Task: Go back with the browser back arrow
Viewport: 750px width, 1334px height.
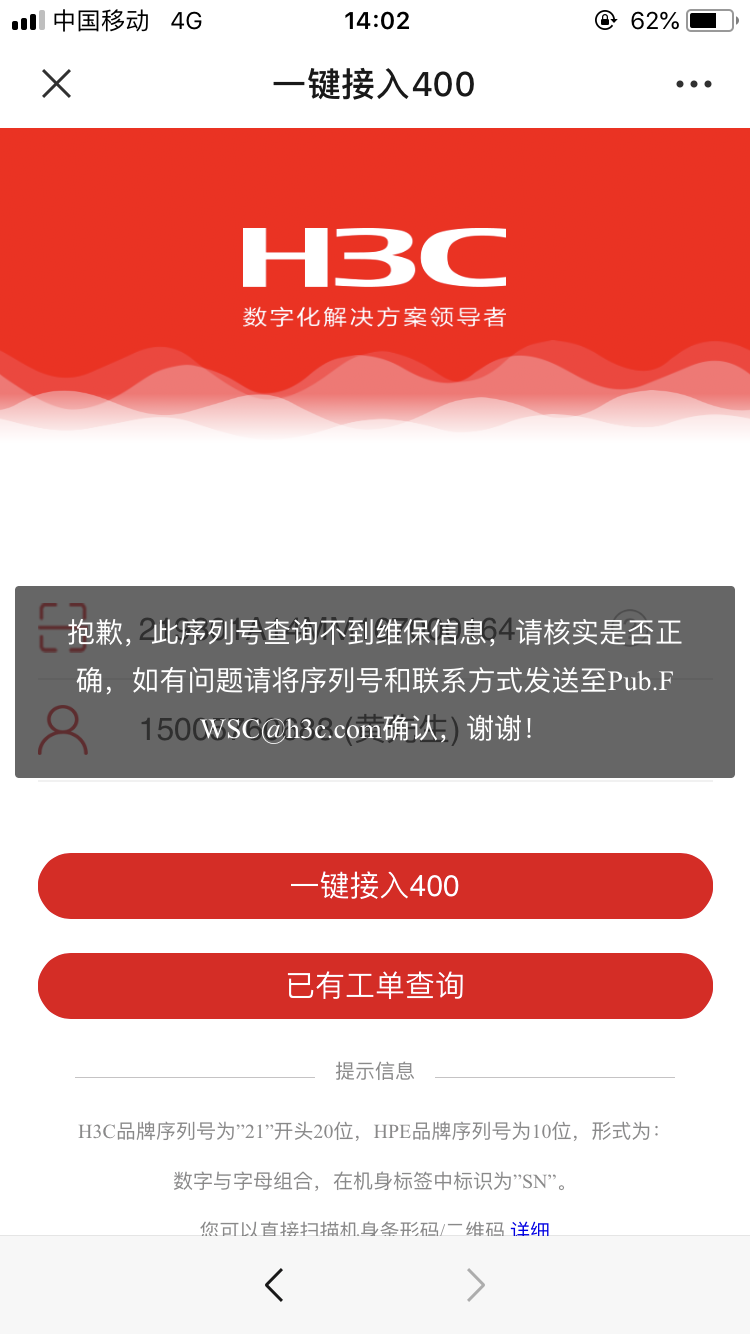Action: pos(274,1284)
